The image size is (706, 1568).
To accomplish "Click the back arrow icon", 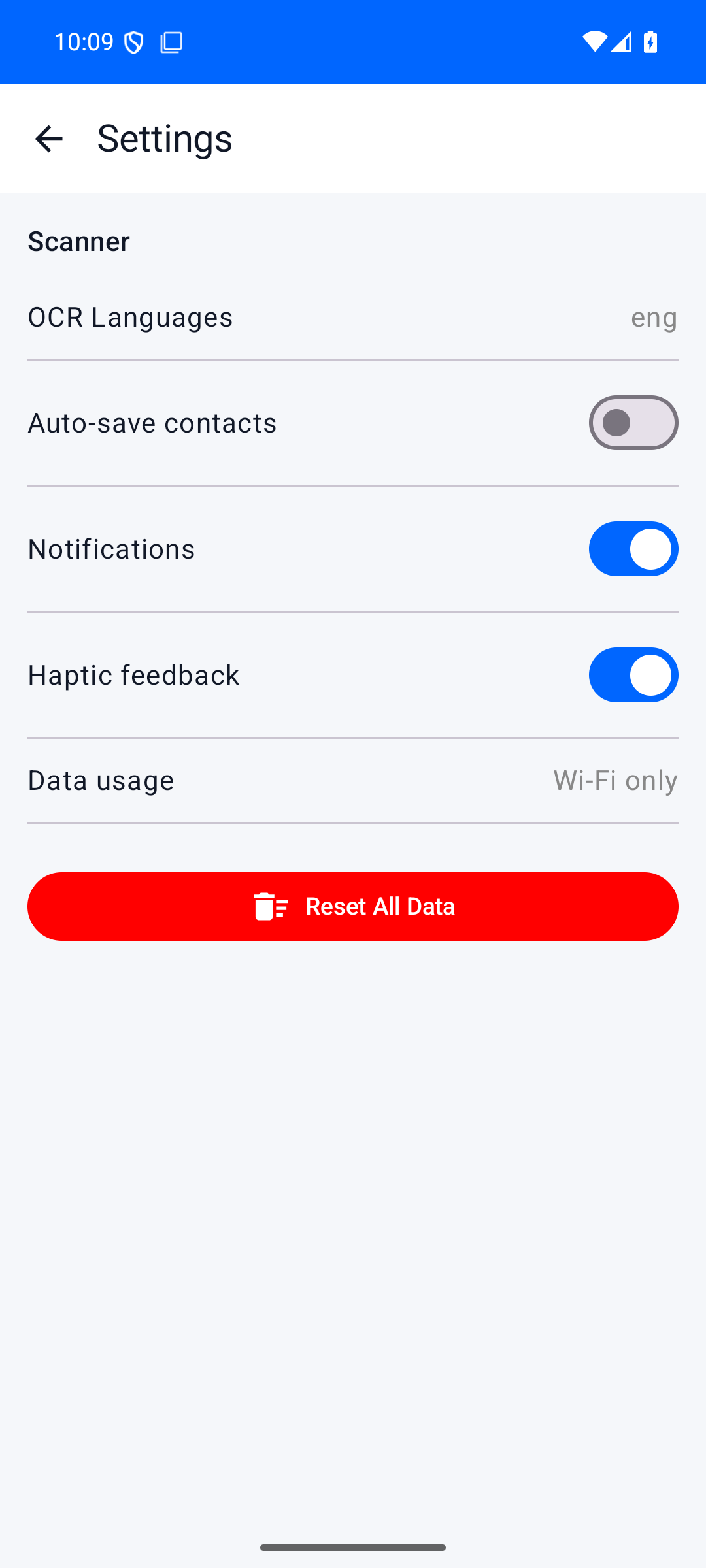I will click(48, 139).
